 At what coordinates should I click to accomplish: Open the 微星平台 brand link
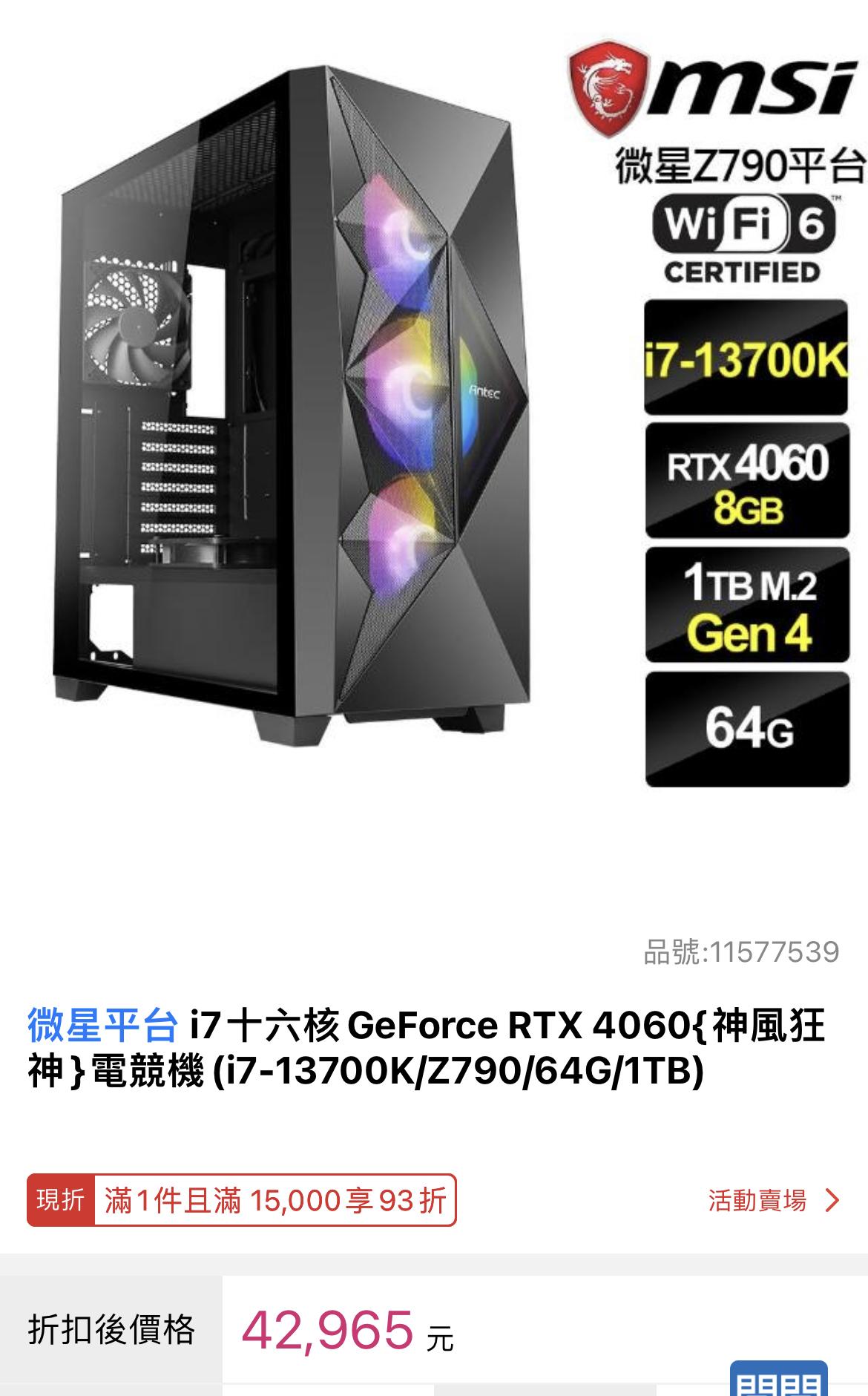point(102,1026)
